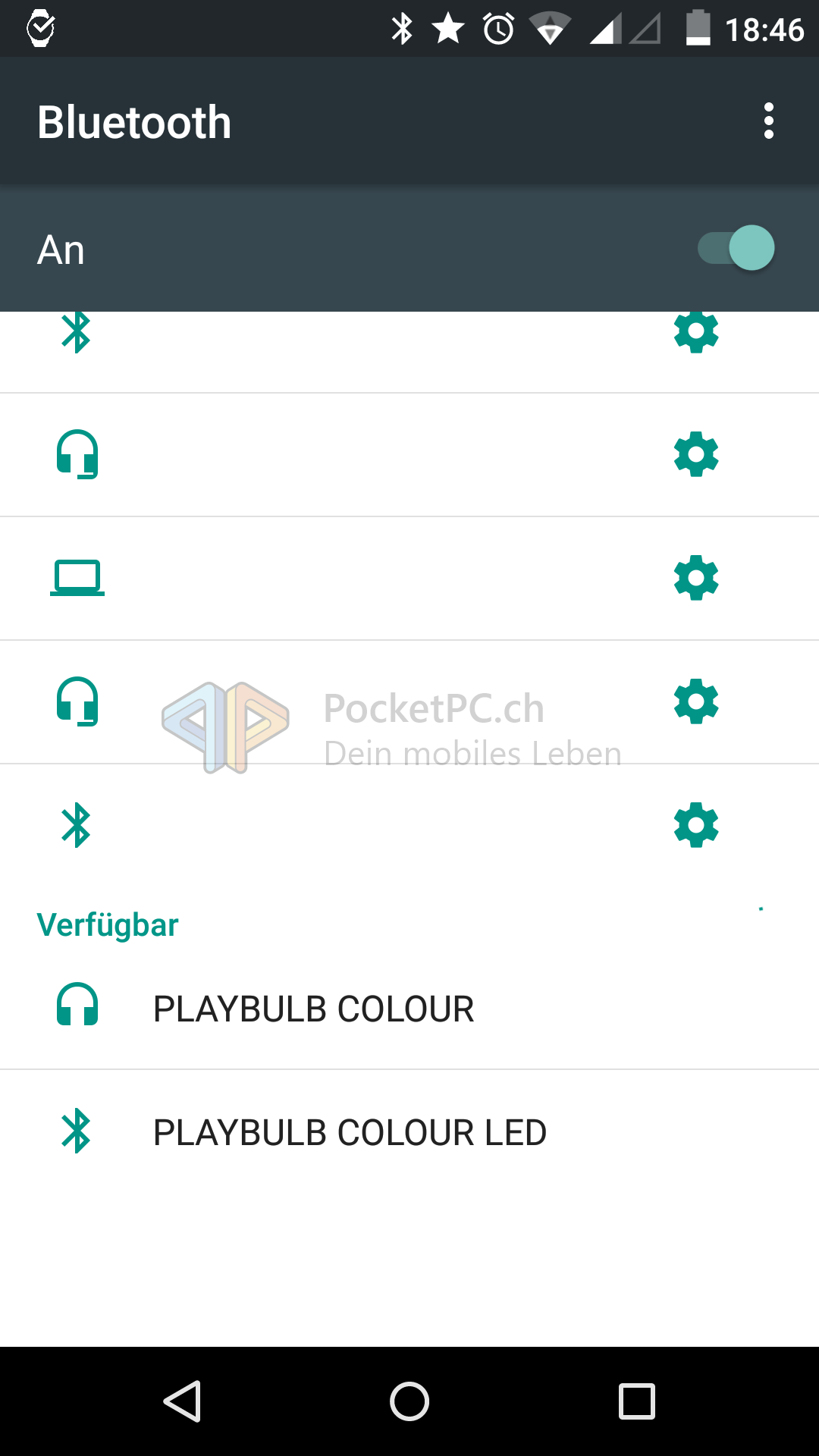Open the overflow menu in the Bluetooth bar
This screenshot has height=1456, width=819.
coord(768,121)
